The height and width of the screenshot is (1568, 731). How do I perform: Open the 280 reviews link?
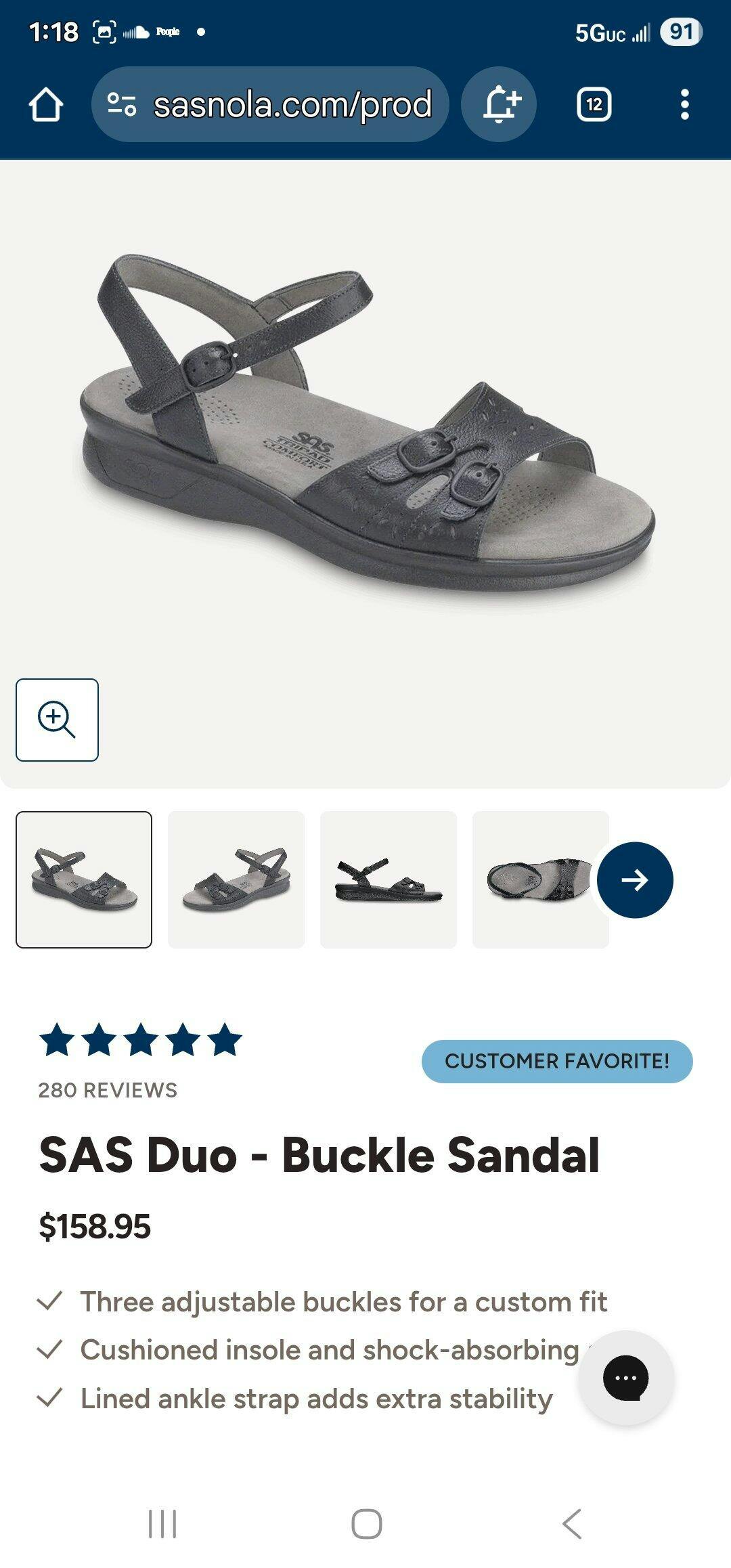pos(108,1090)
